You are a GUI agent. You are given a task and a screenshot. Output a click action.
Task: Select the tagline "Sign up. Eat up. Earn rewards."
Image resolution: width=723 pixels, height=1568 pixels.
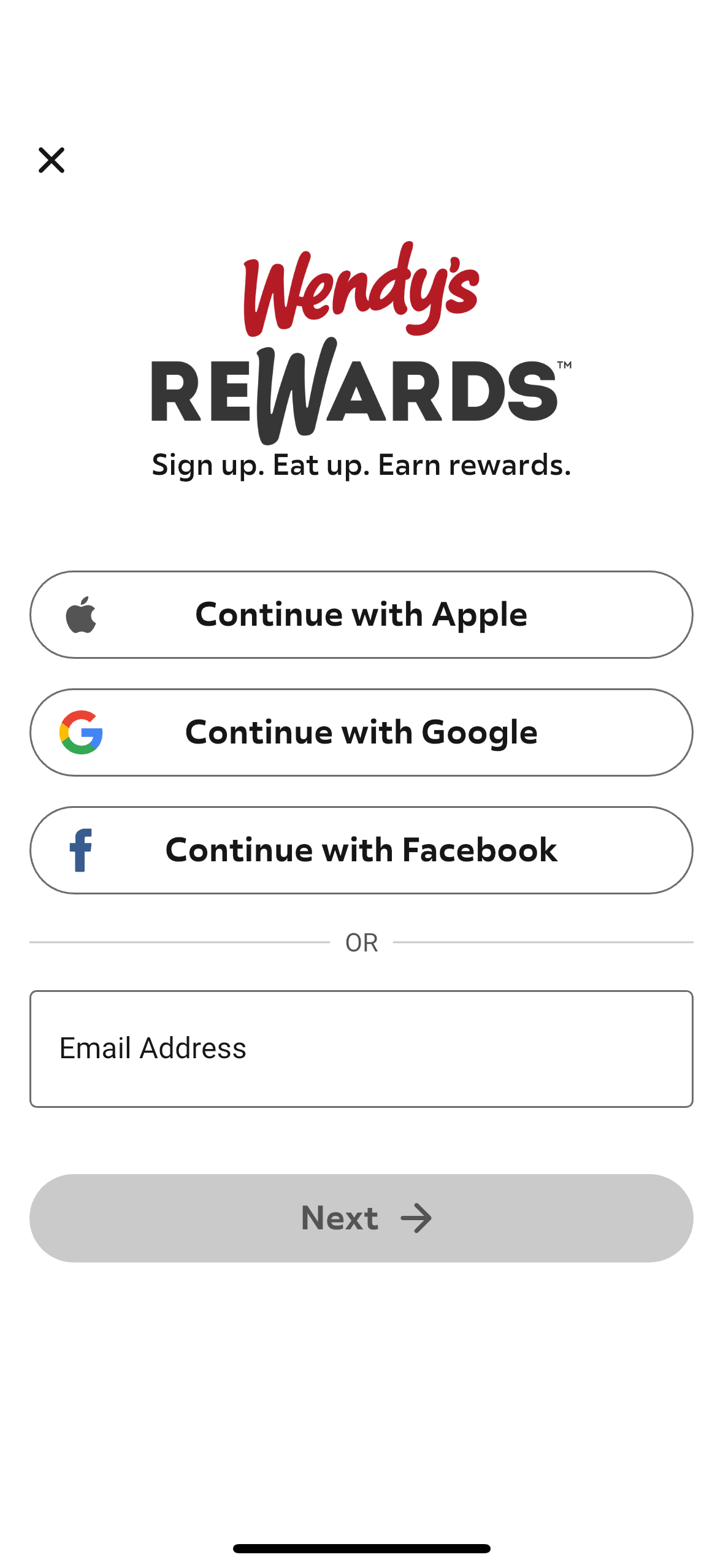coord(361,464)
